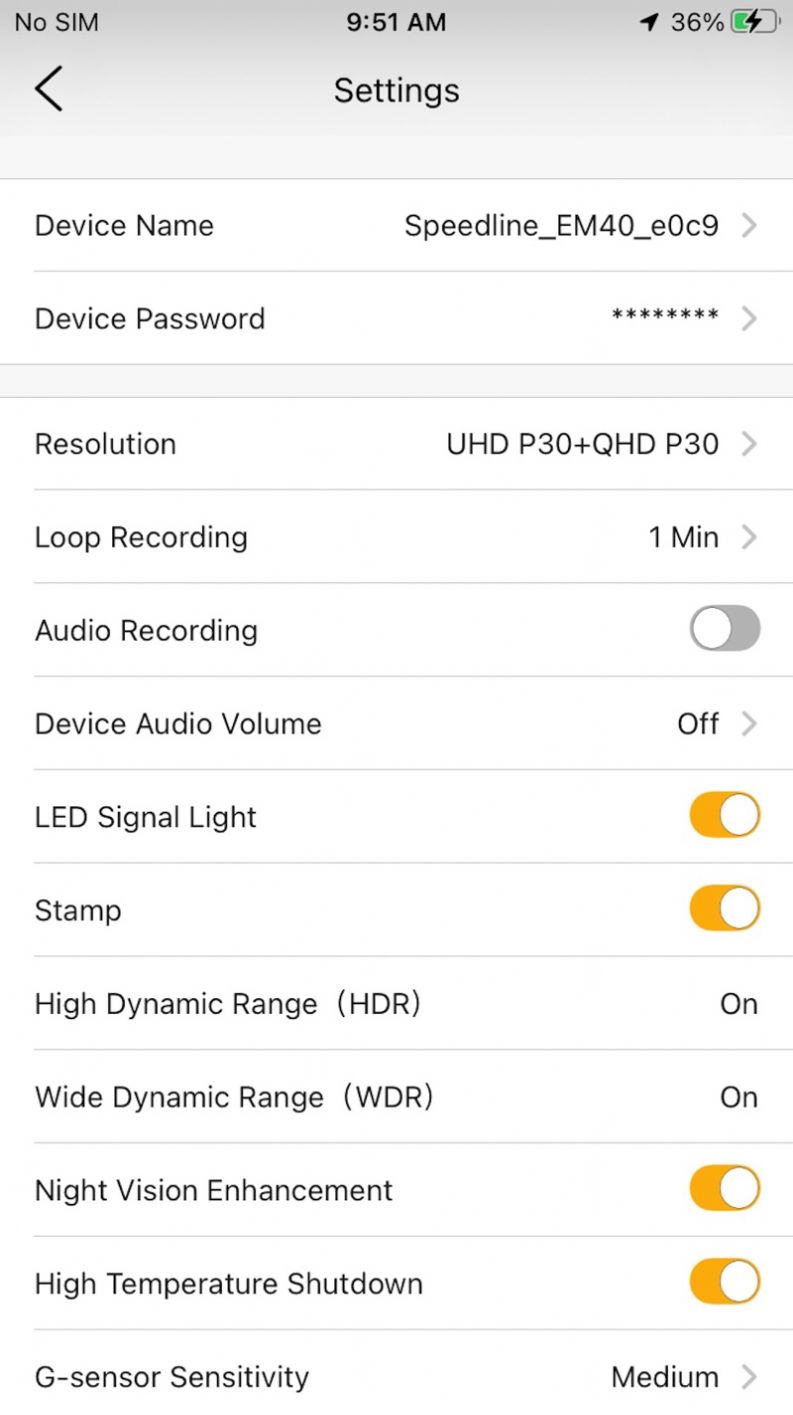Screen dimensions: 793x1415
Task: Disable Night Vision Enhancement
Action: (723, 1188)
